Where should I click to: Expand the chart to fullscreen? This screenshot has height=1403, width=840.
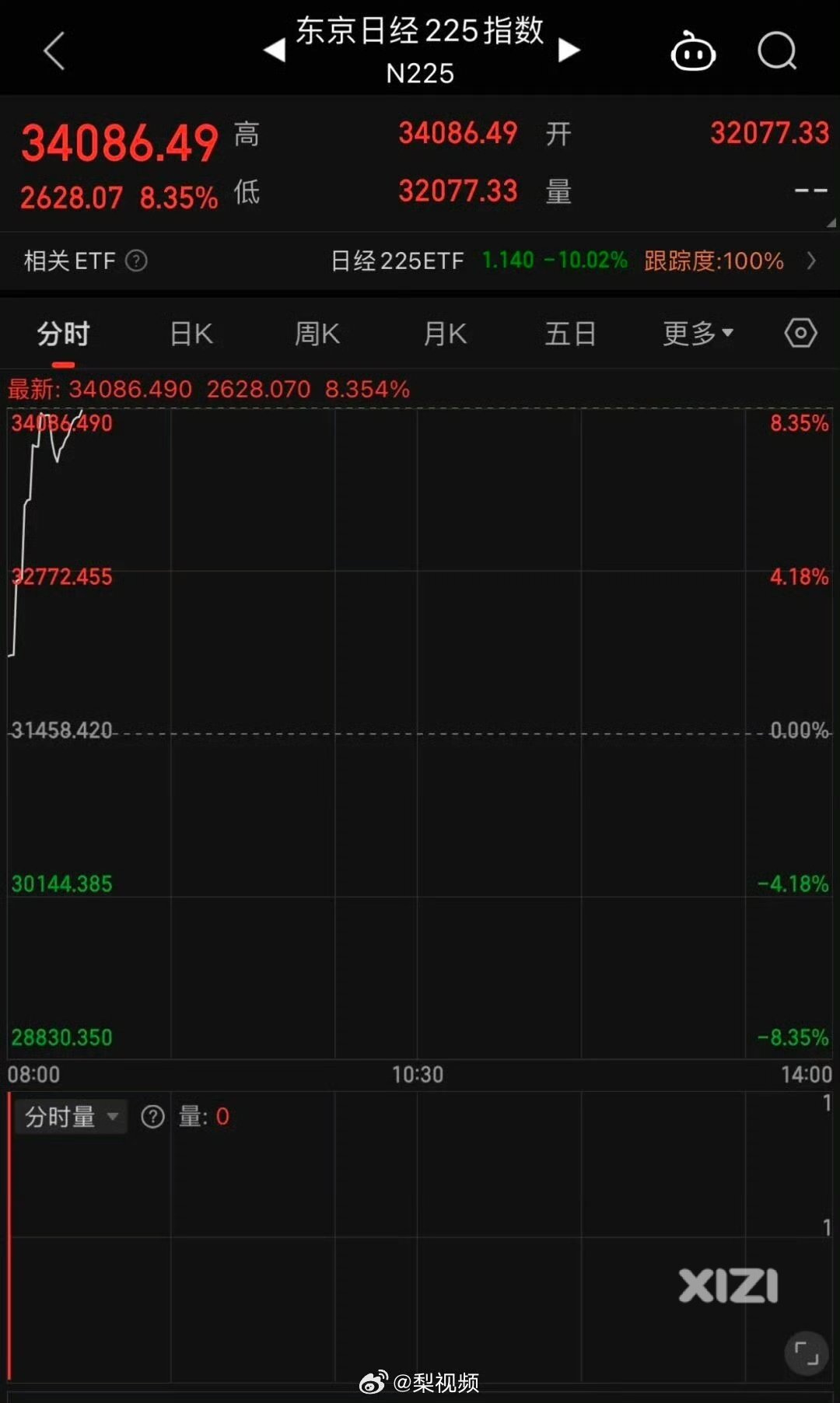807,1354
